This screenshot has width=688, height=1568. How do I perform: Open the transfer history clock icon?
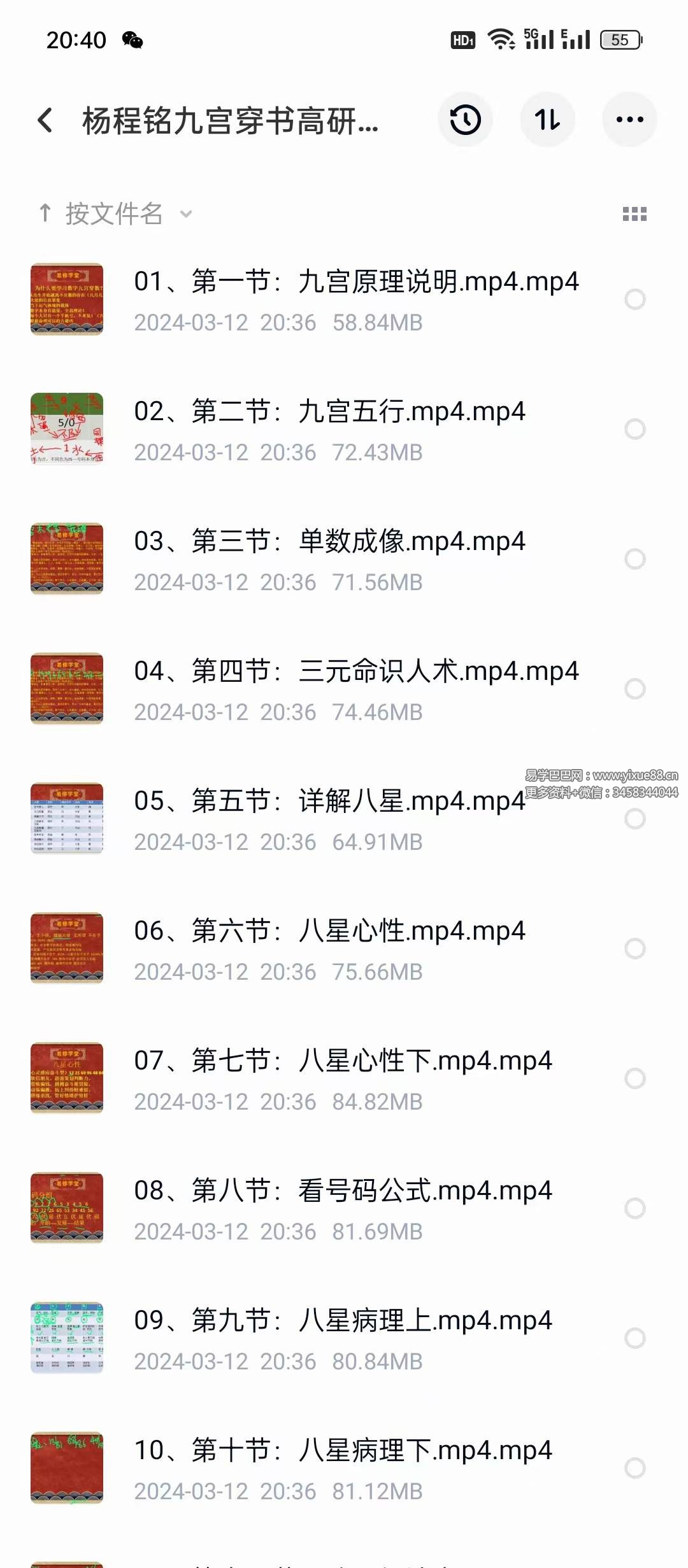[x=465, y=119]
